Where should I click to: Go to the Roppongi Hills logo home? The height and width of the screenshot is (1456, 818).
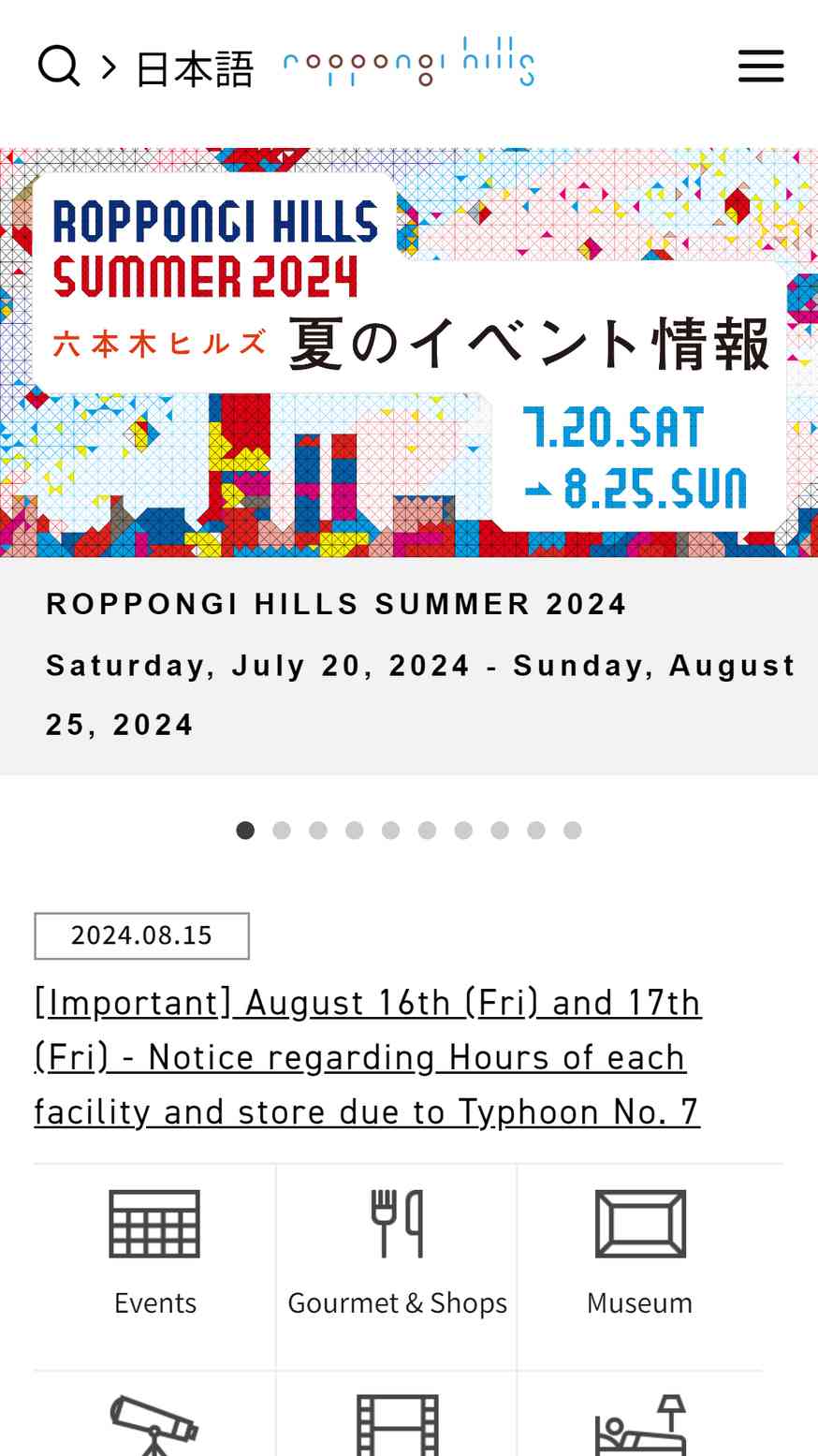click(x=409, y=62)
